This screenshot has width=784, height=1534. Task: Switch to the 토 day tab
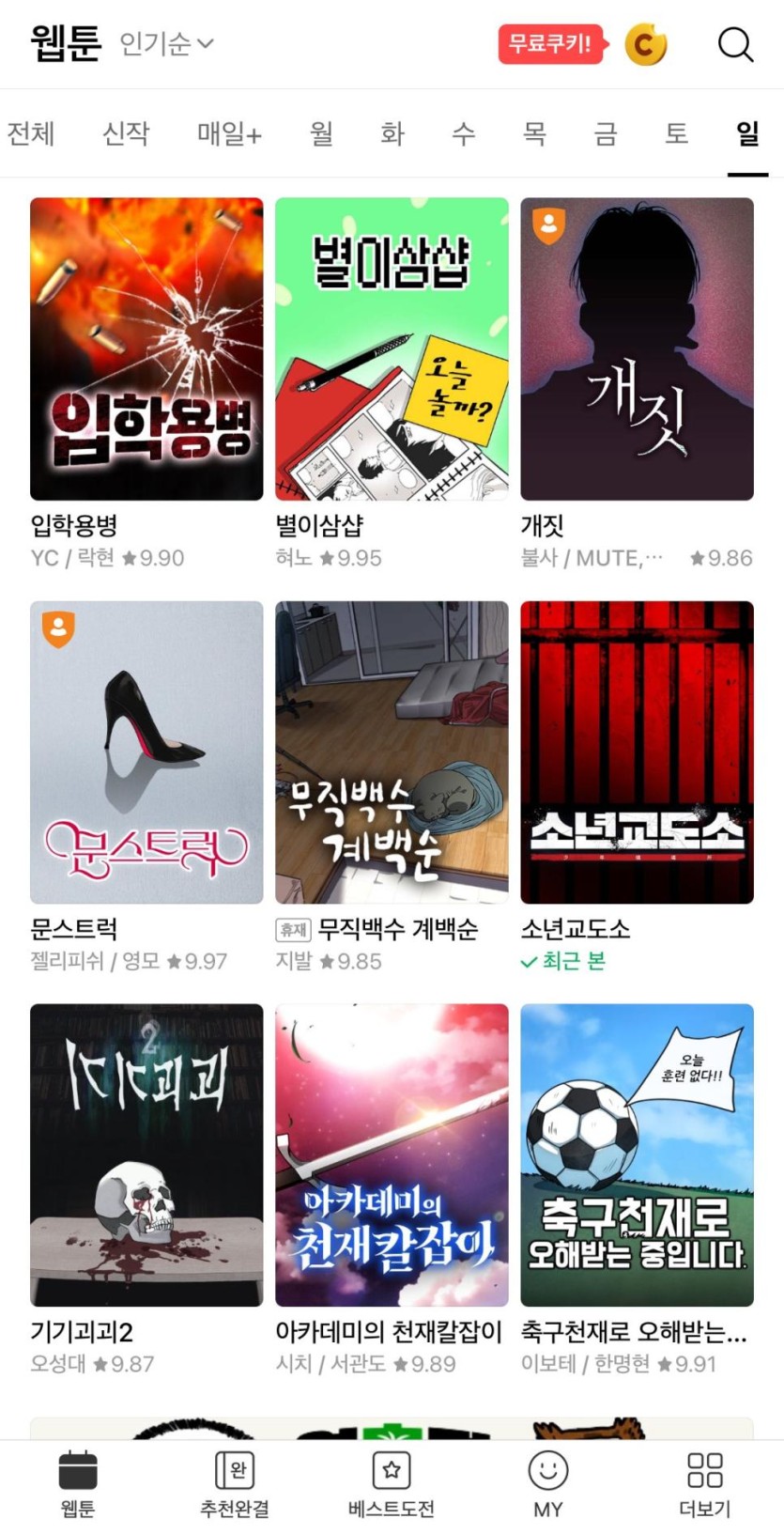676,133
